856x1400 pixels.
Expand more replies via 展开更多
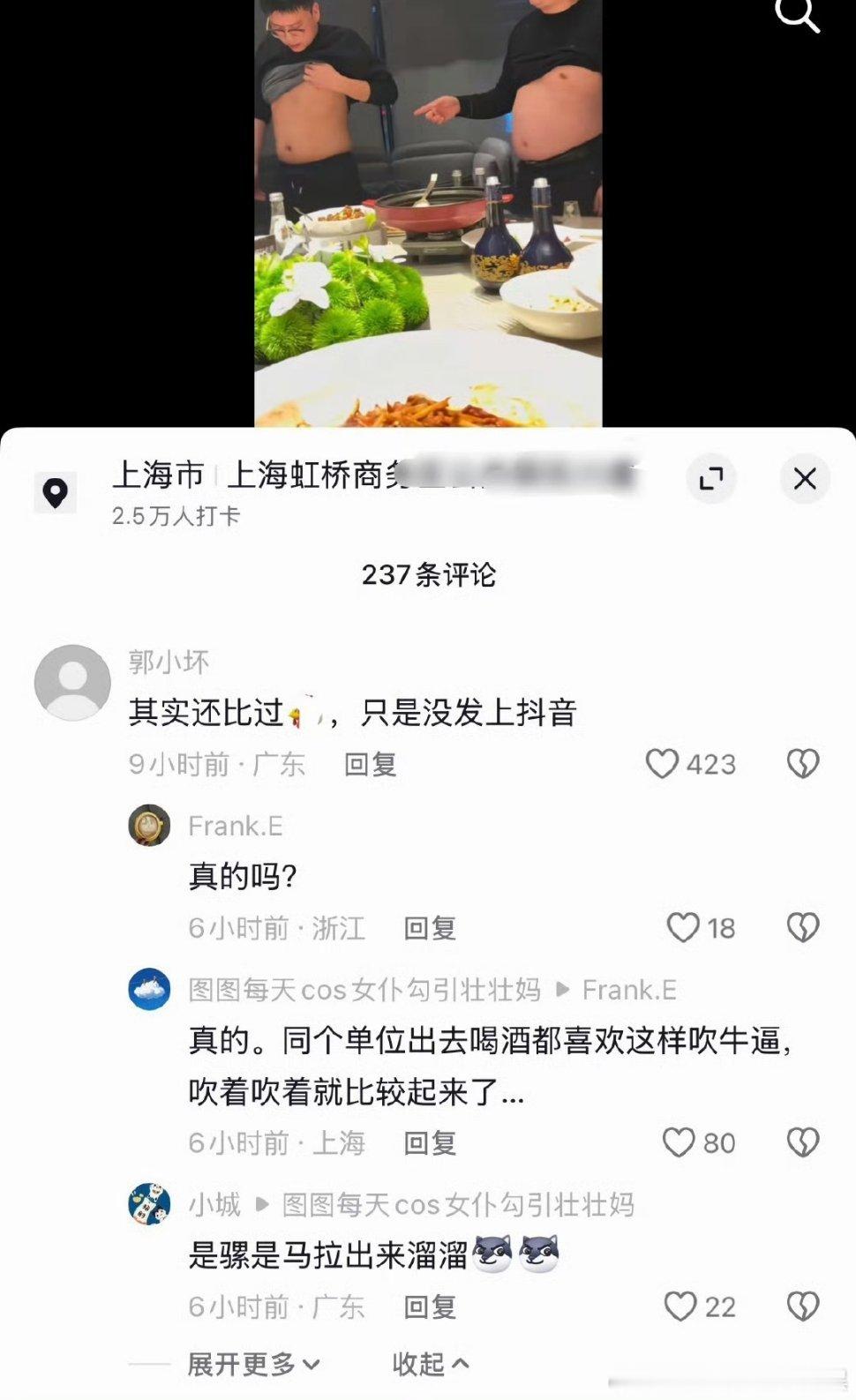click(x=250, y=1363)
